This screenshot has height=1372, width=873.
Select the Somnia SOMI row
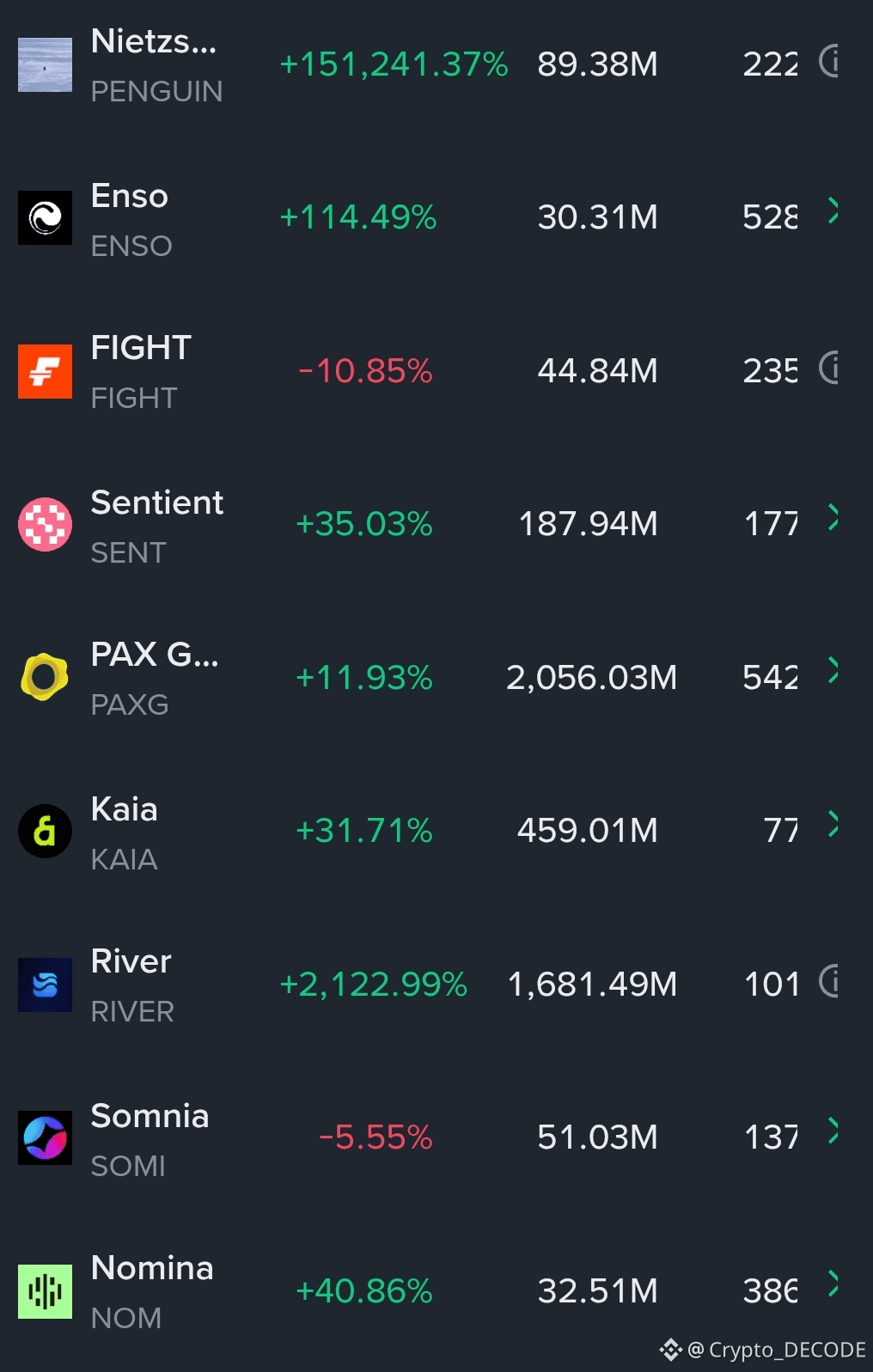point(150,1139)
